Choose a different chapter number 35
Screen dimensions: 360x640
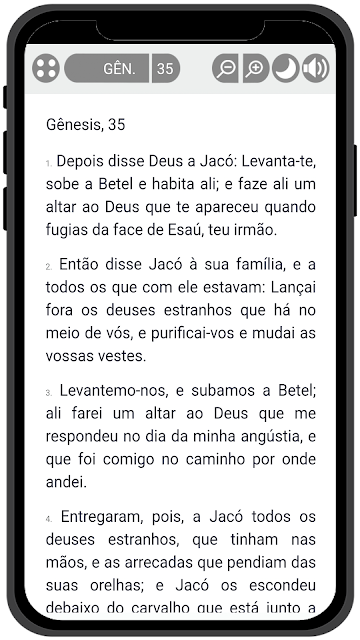(166, 69)
